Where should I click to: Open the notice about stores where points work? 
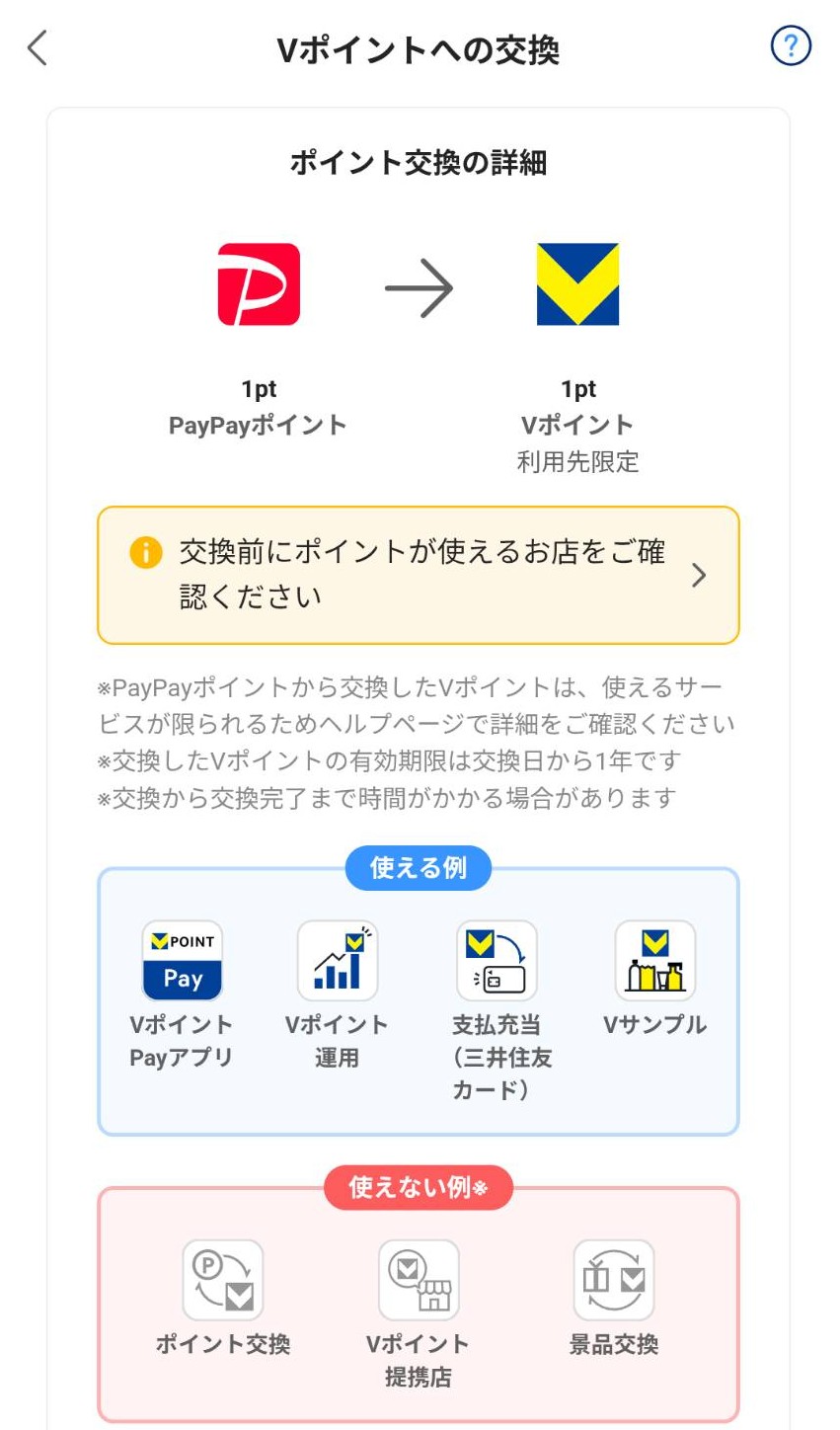[419, 575]
